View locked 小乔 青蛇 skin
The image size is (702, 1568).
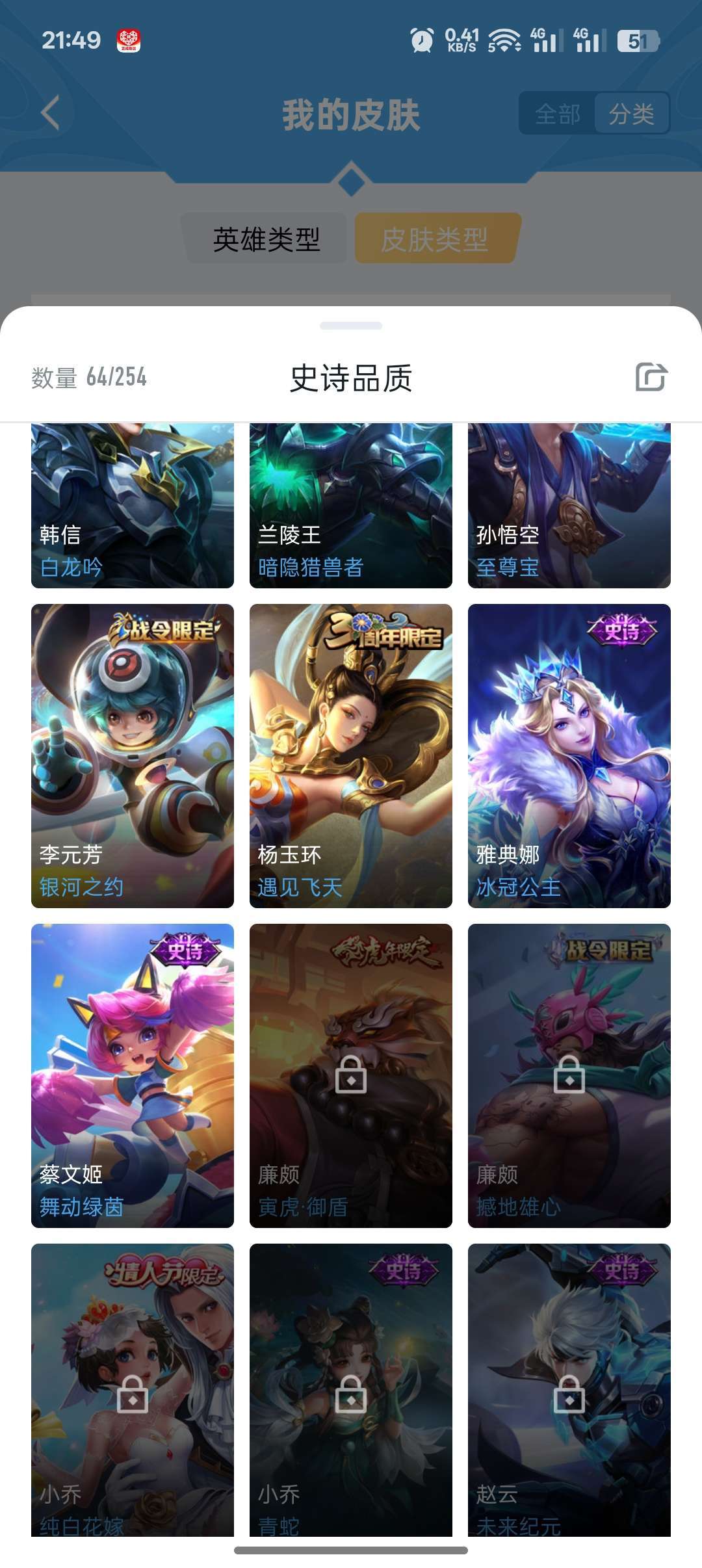click(x=351, y=1390)
